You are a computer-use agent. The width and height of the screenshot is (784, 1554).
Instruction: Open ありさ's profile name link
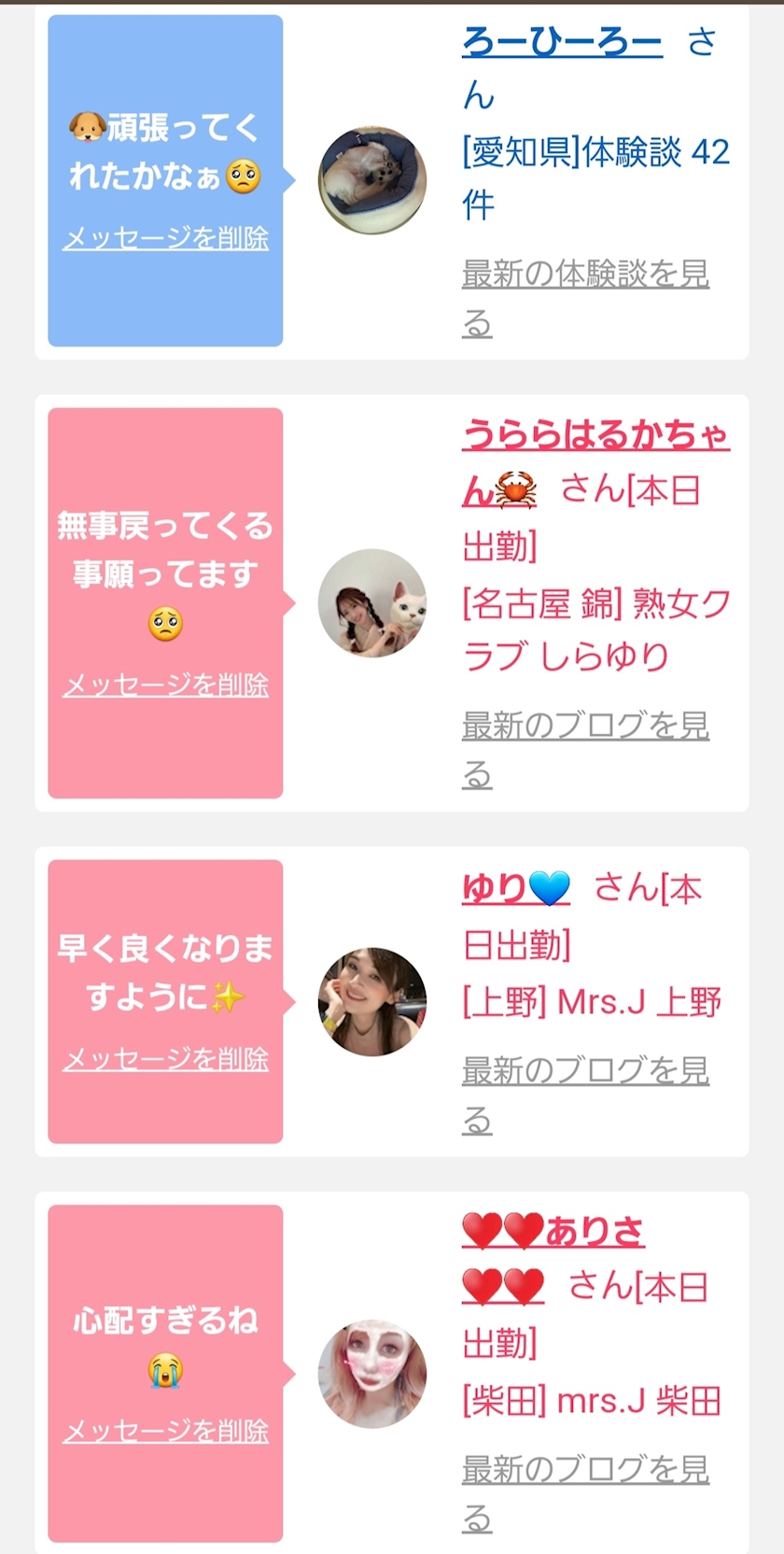point(553,1232)
